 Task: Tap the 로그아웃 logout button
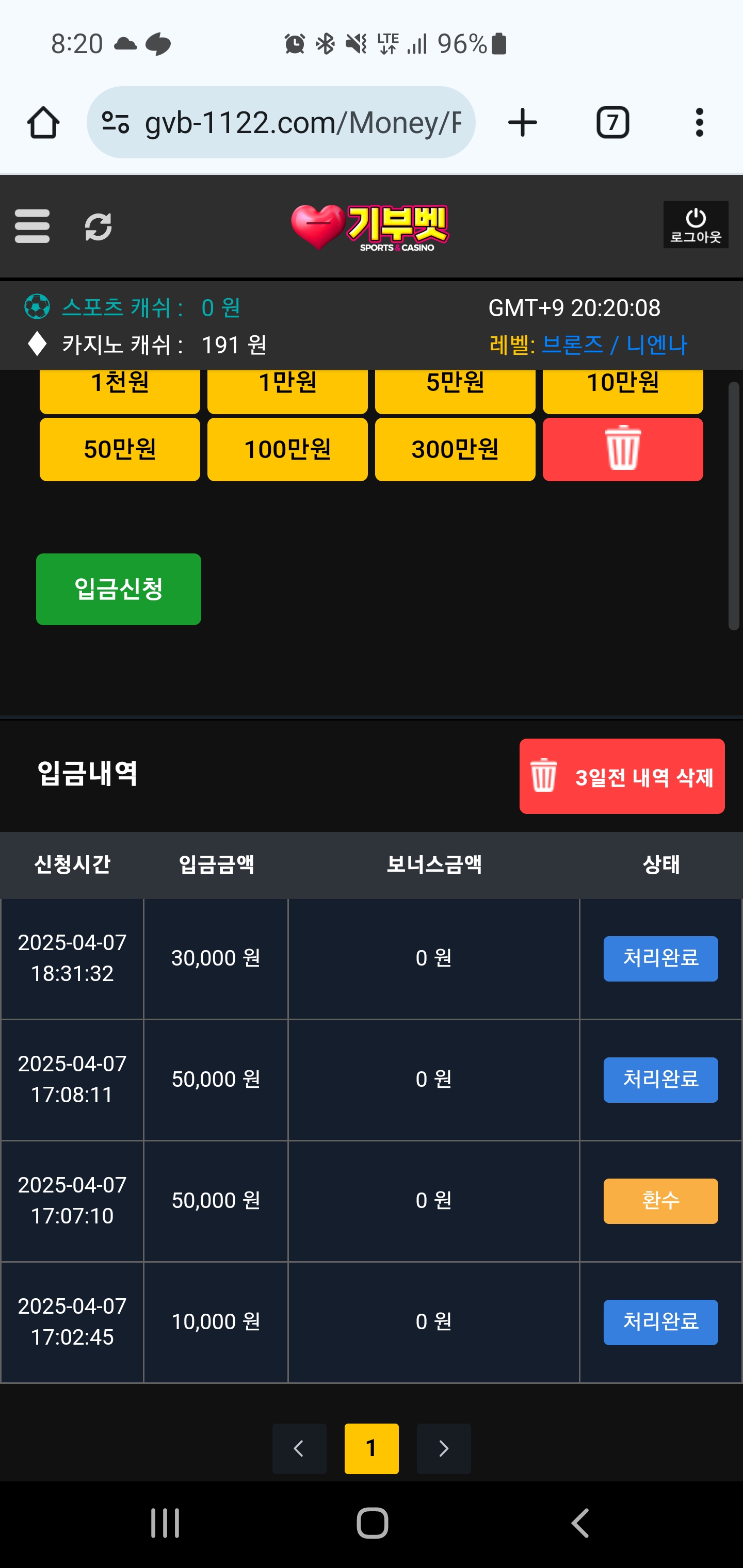tap(696, 224)
